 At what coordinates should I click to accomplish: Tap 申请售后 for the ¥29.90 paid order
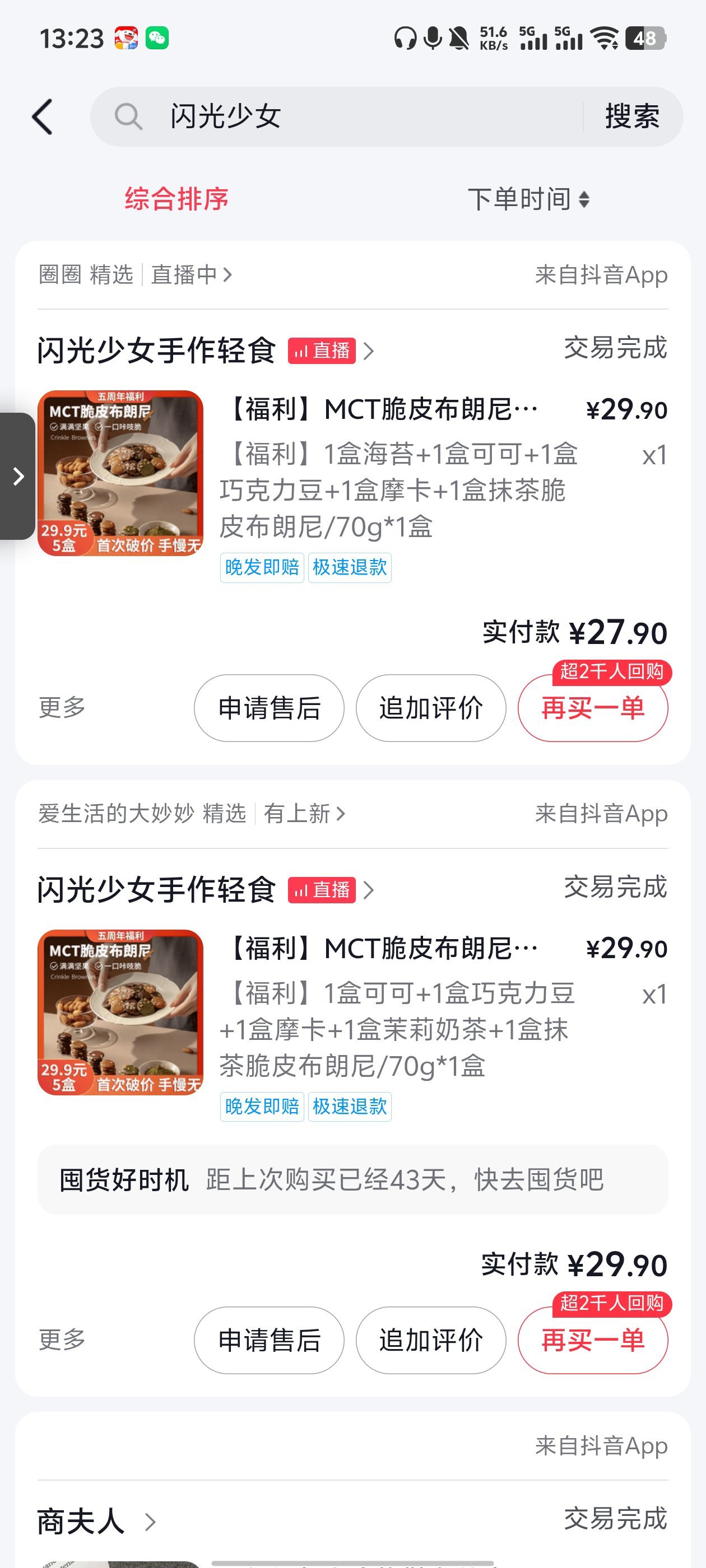(x=268, y=1340)
